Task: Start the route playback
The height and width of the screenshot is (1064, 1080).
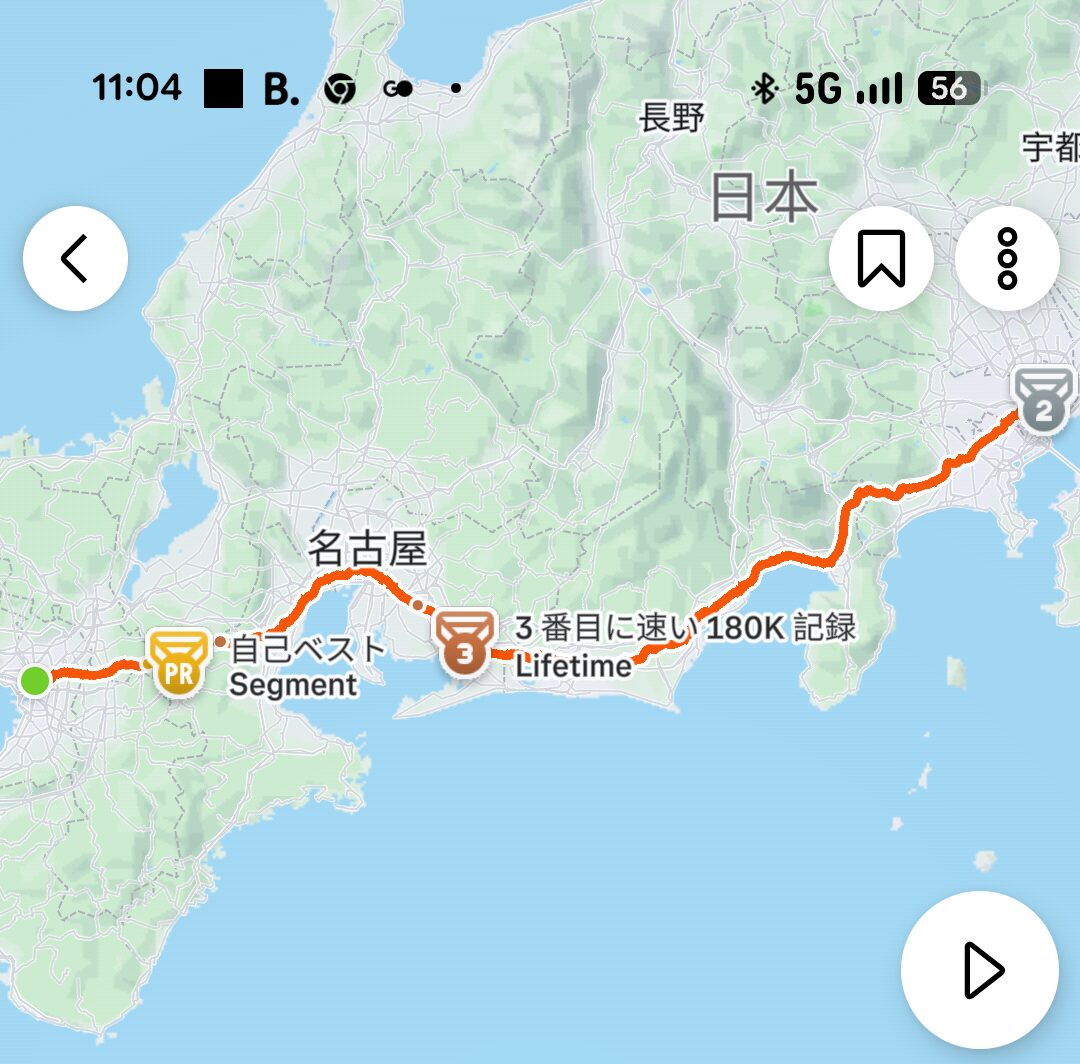Action: [979, 969]
